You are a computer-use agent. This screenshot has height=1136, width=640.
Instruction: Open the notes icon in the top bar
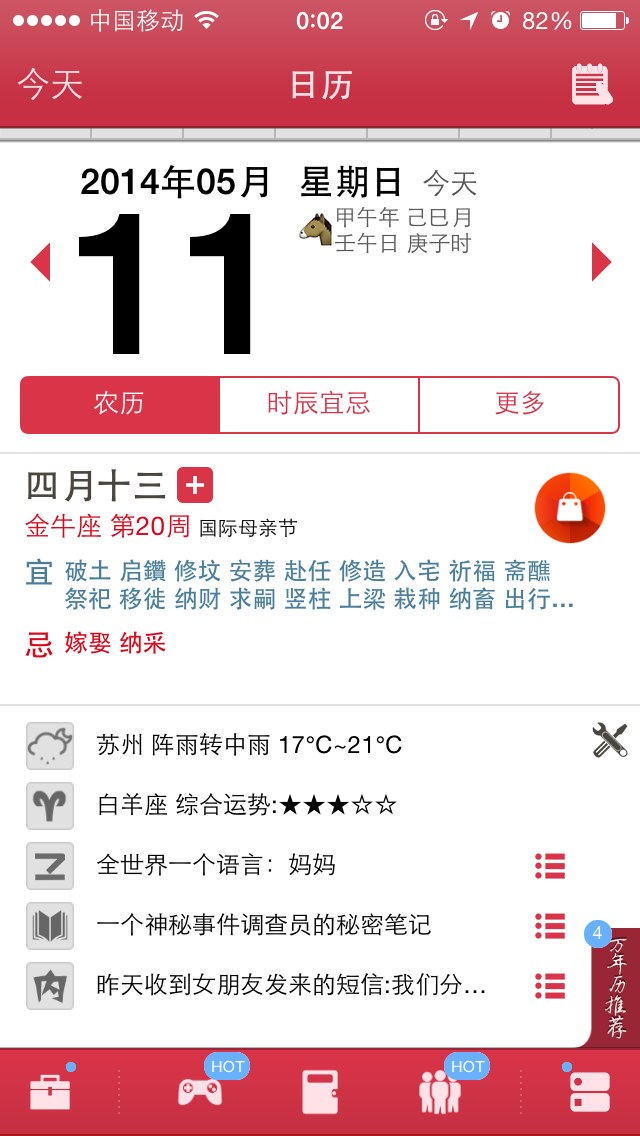[590, 84]
